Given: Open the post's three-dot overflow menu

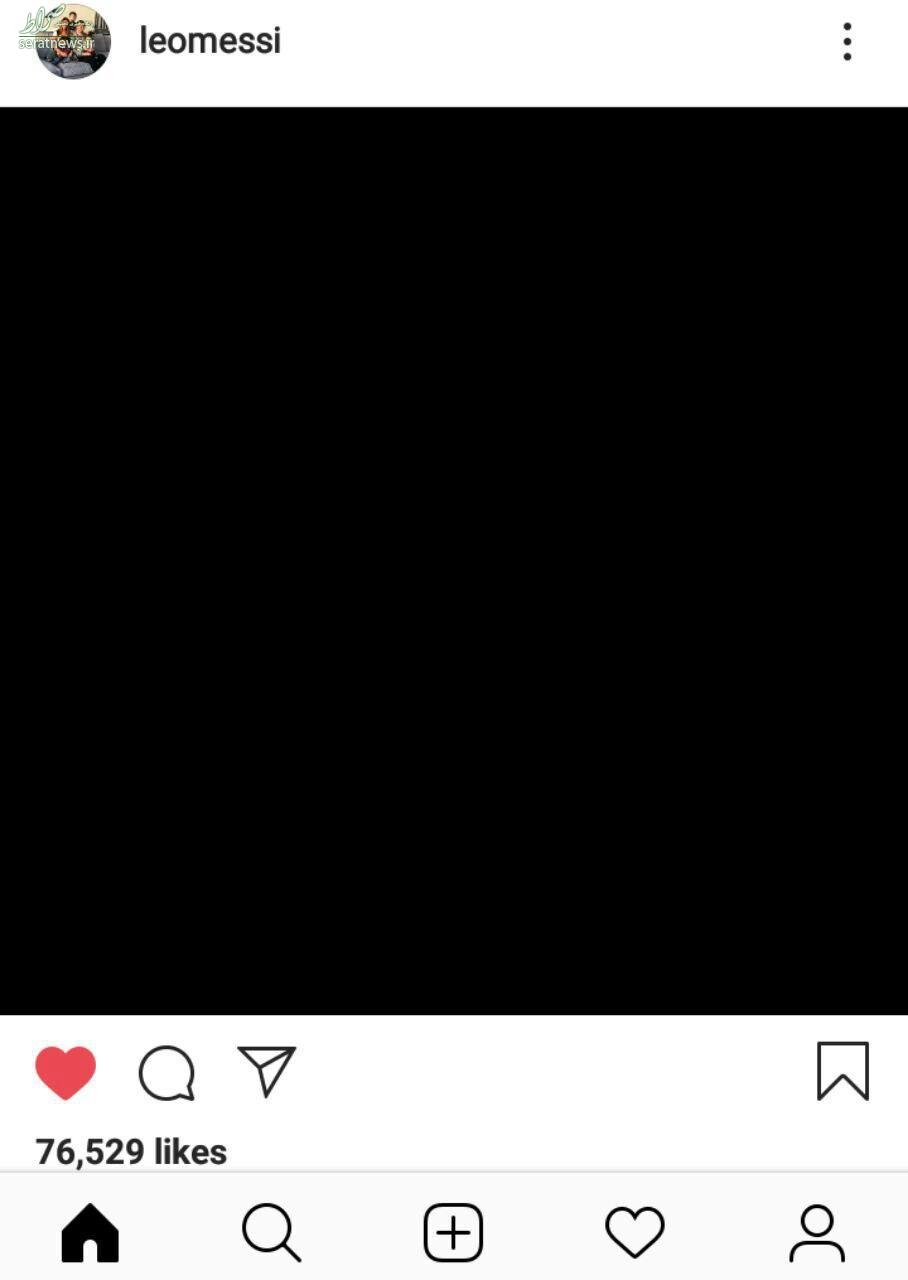Looking at the screenshot, I should click(847, 42).
